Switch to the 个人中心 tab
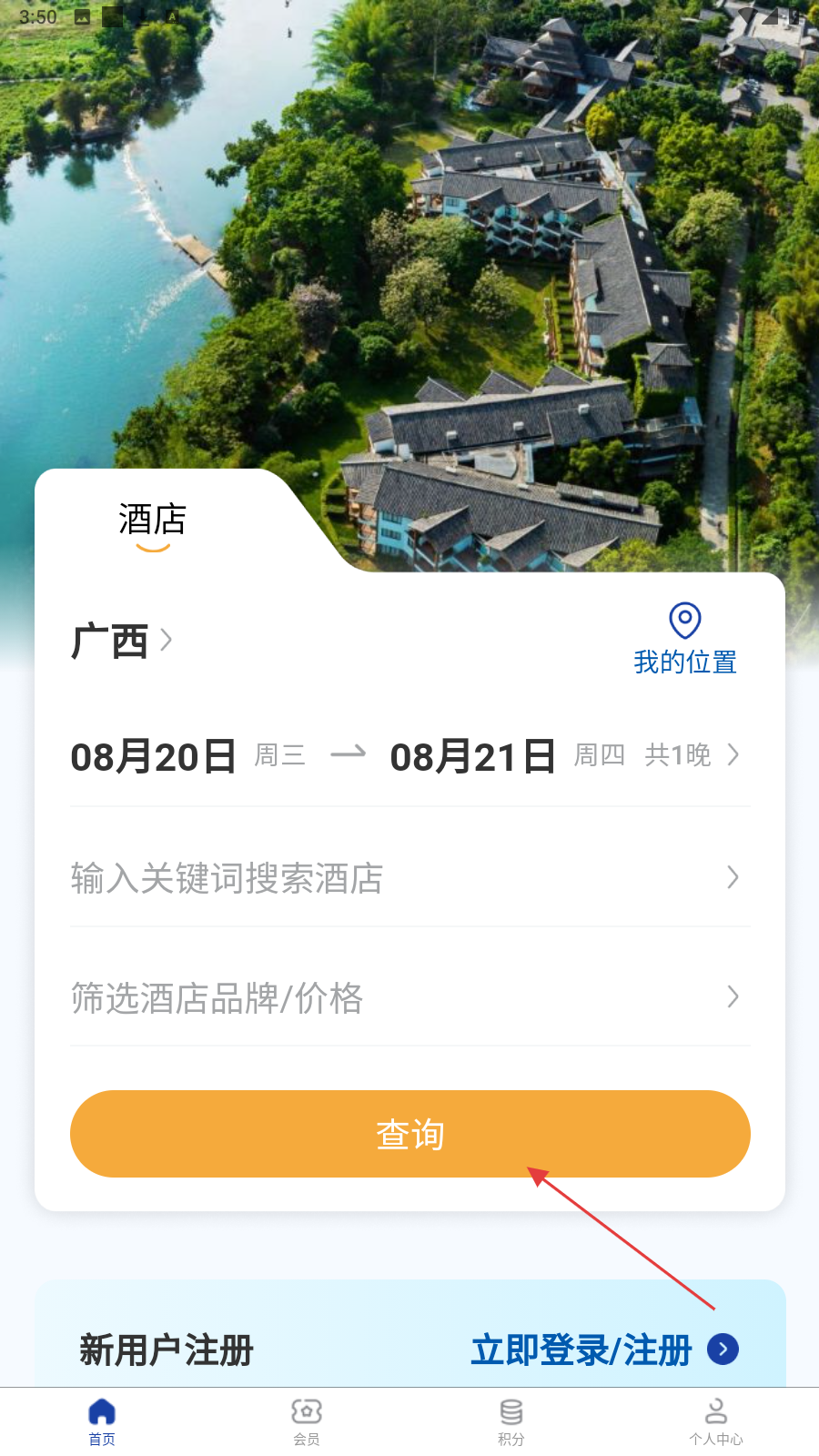The width and height of the screenshot is (819, 1456). coord(716,1421)
